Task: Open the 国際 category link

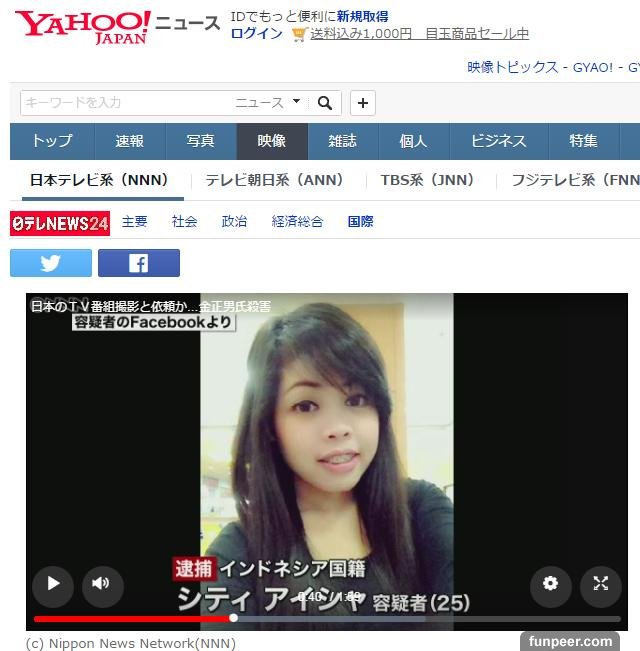Action: click(360, 222)
